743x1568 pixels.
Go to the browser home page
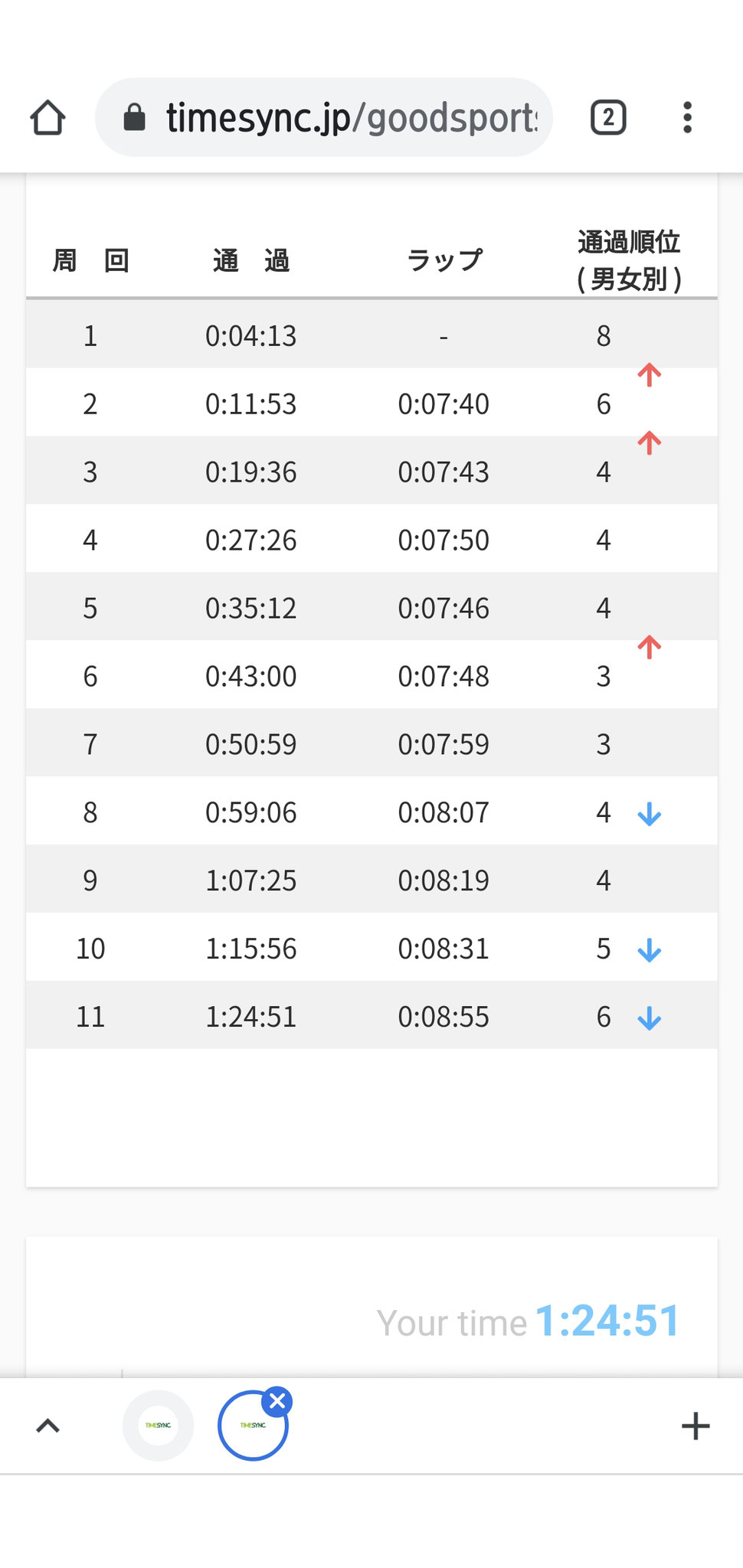[47, 118]
